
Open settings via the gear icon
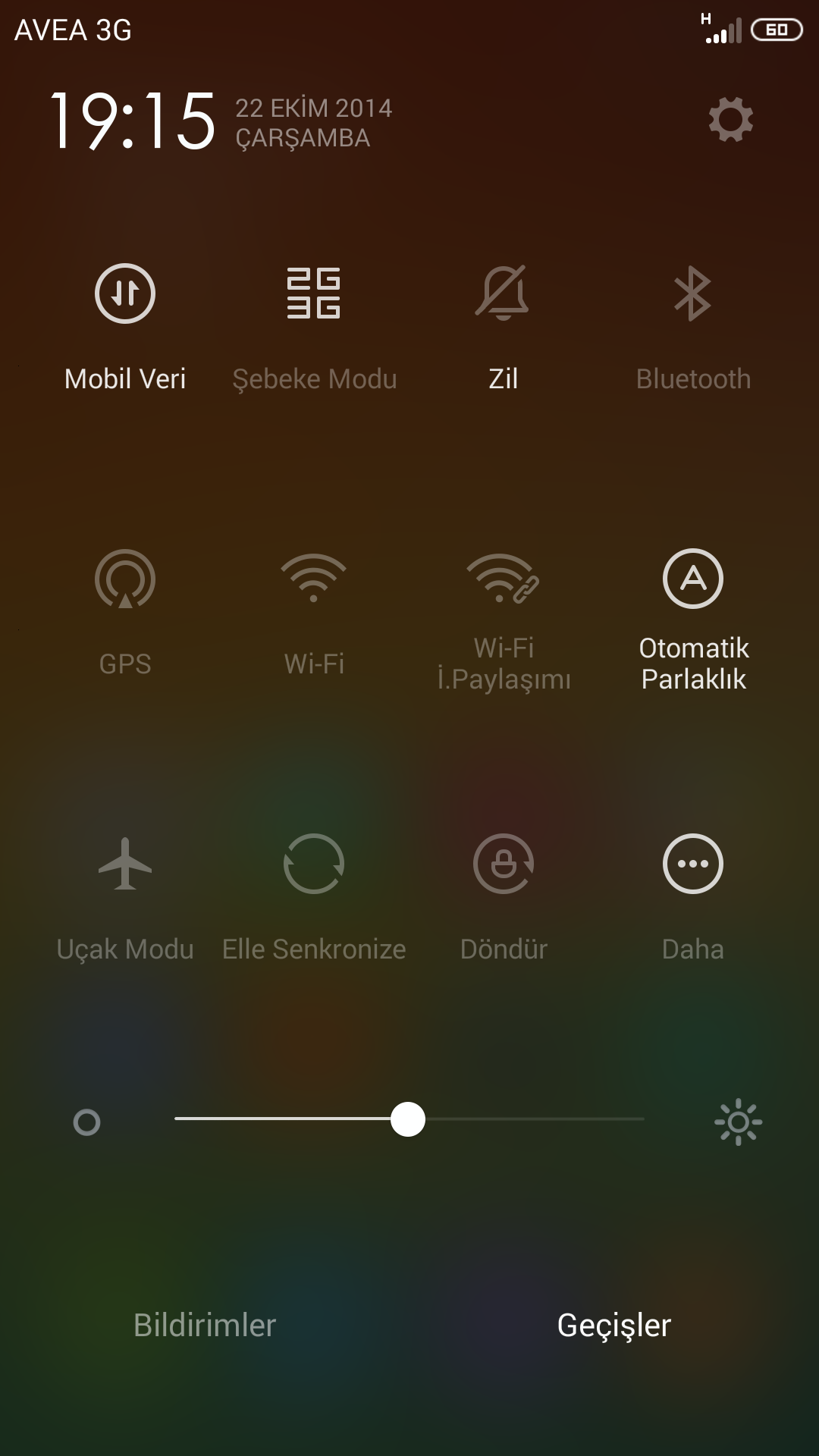(730, 119)
